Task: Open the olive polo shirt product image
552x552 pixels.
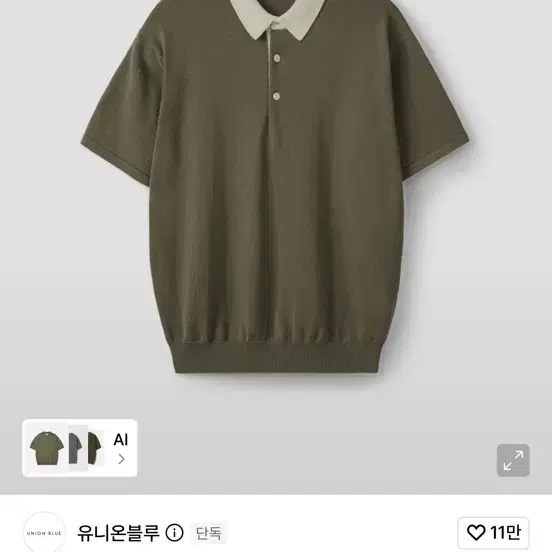Action: click(276, 187)
